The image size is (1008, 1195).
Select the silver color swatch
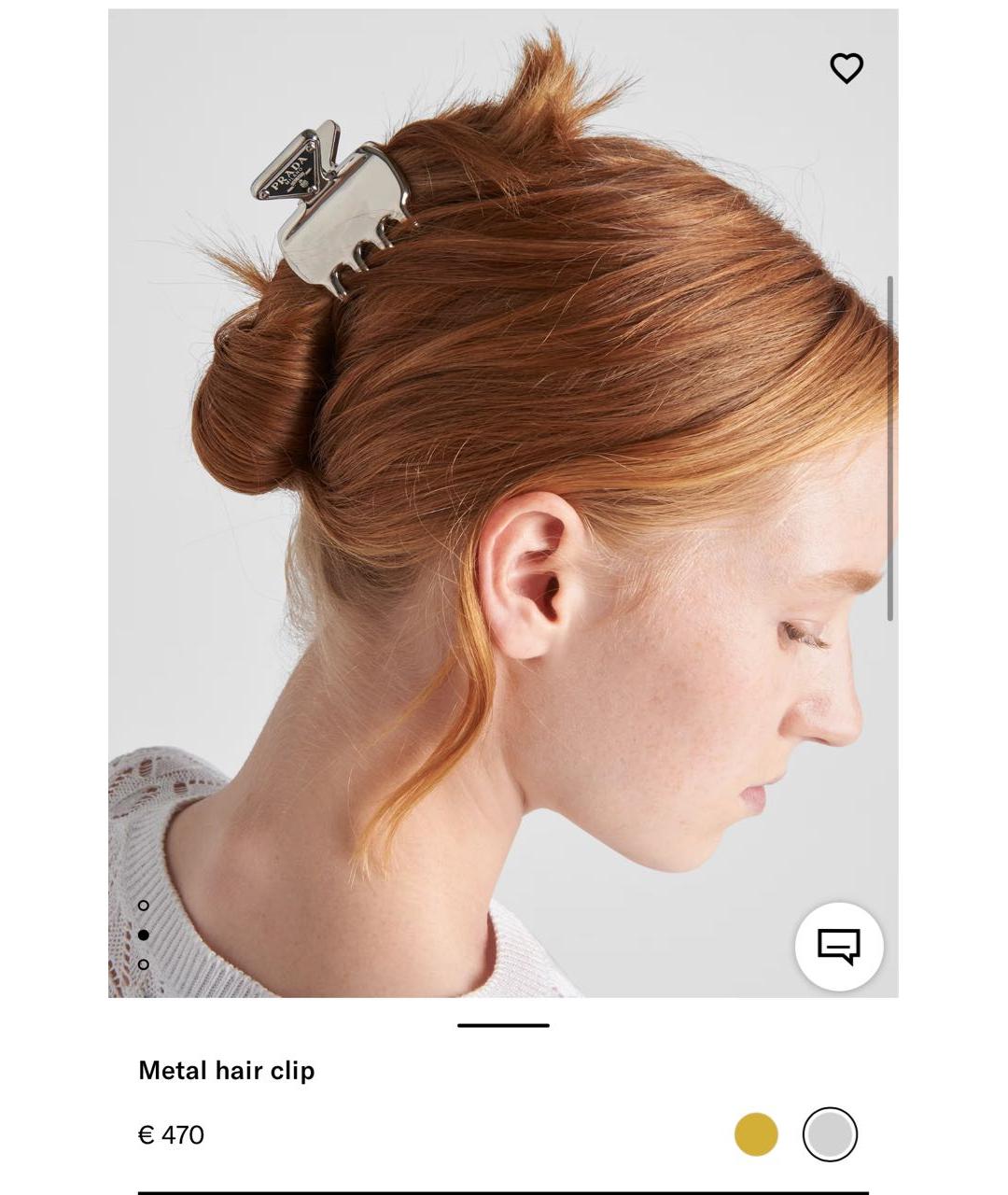(x=830, y=1134)
